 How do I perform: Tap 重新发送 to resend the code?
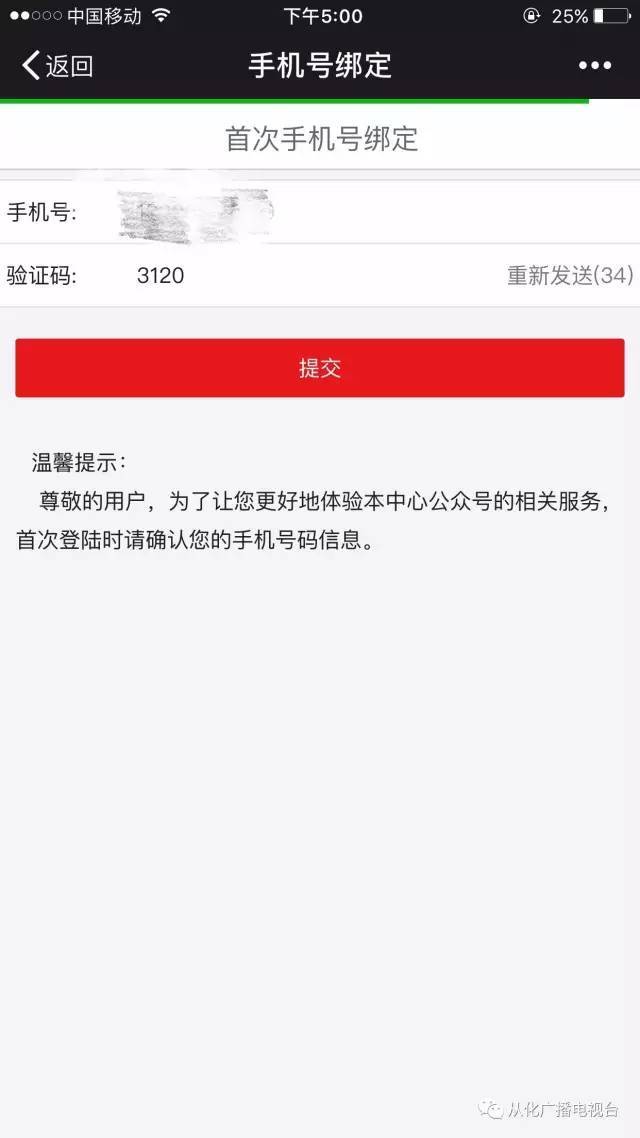pyautogui.click(x=569, y=276)
